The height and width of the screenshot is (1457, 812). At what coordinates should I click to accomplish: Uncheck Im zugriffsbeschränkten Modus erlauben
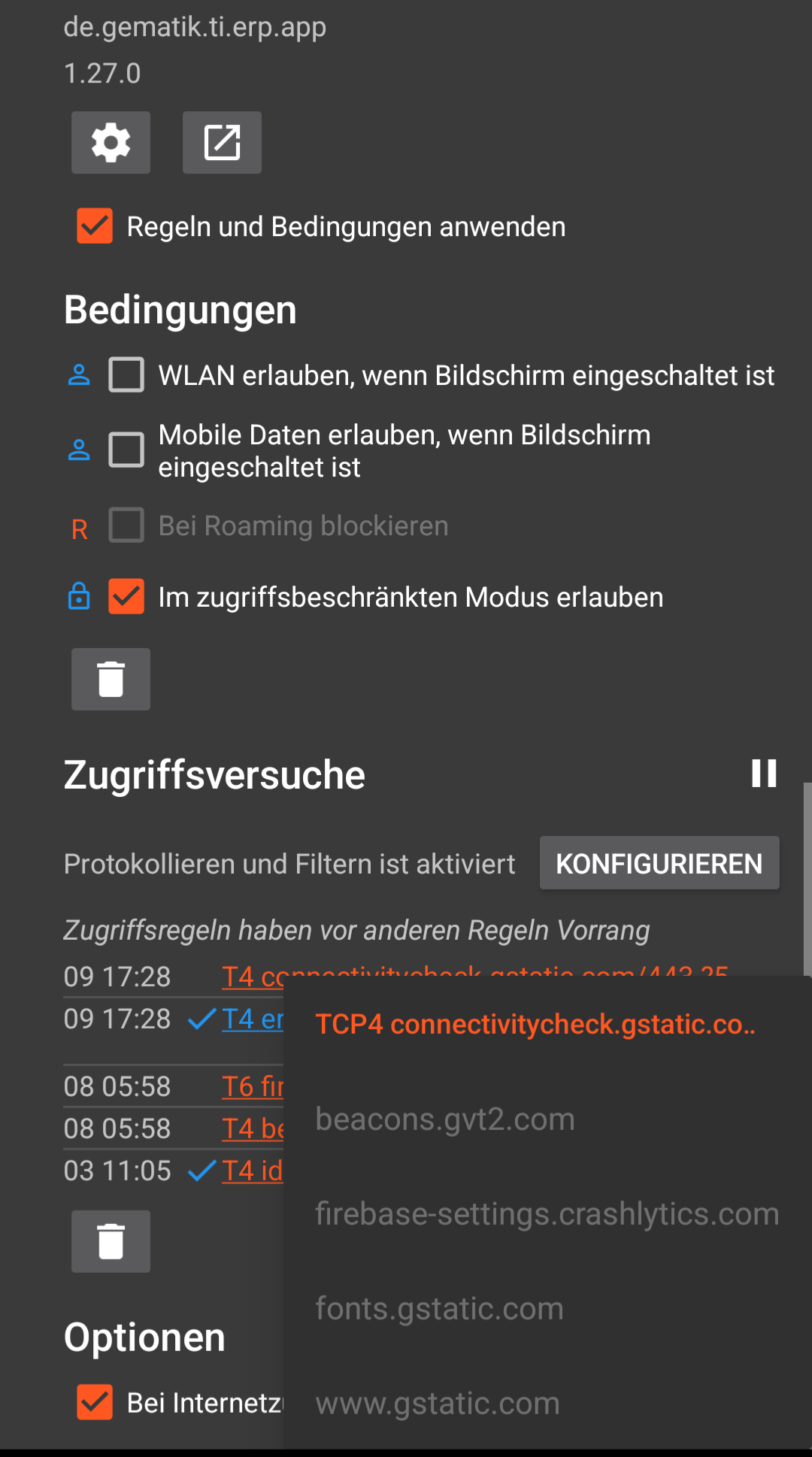pyautogui.click(x=126, y=596)
